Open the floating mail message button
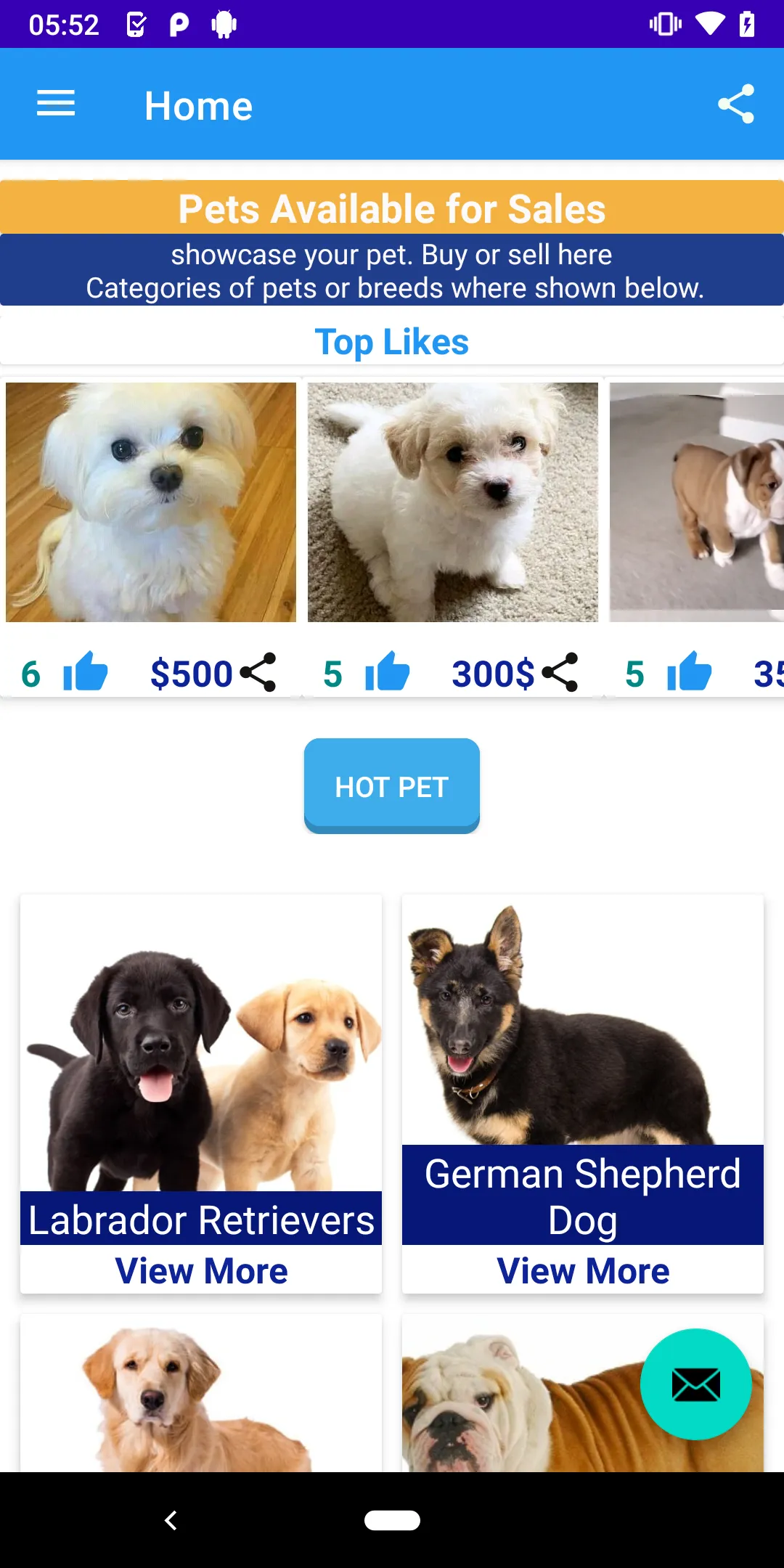This screenshot has height=1568, width=784. click(695, 1384)
